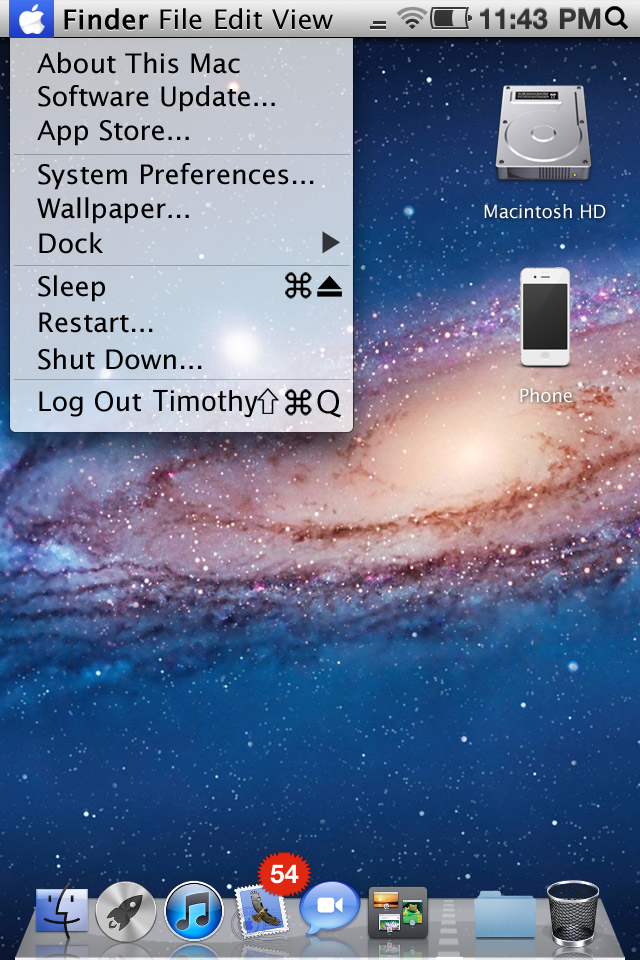Close the Apple menu via the Apple logo

32,19
